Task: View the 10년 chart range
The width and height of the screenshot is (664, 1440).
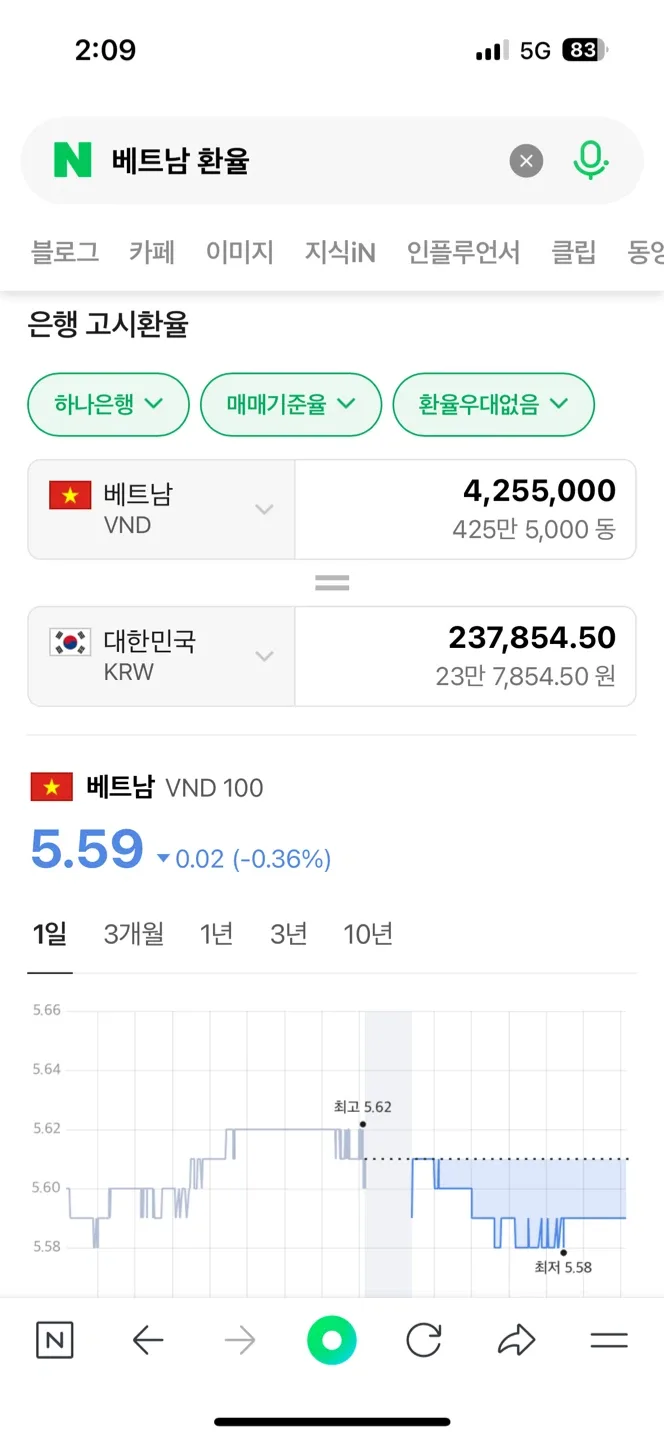Action: [368, 934]
